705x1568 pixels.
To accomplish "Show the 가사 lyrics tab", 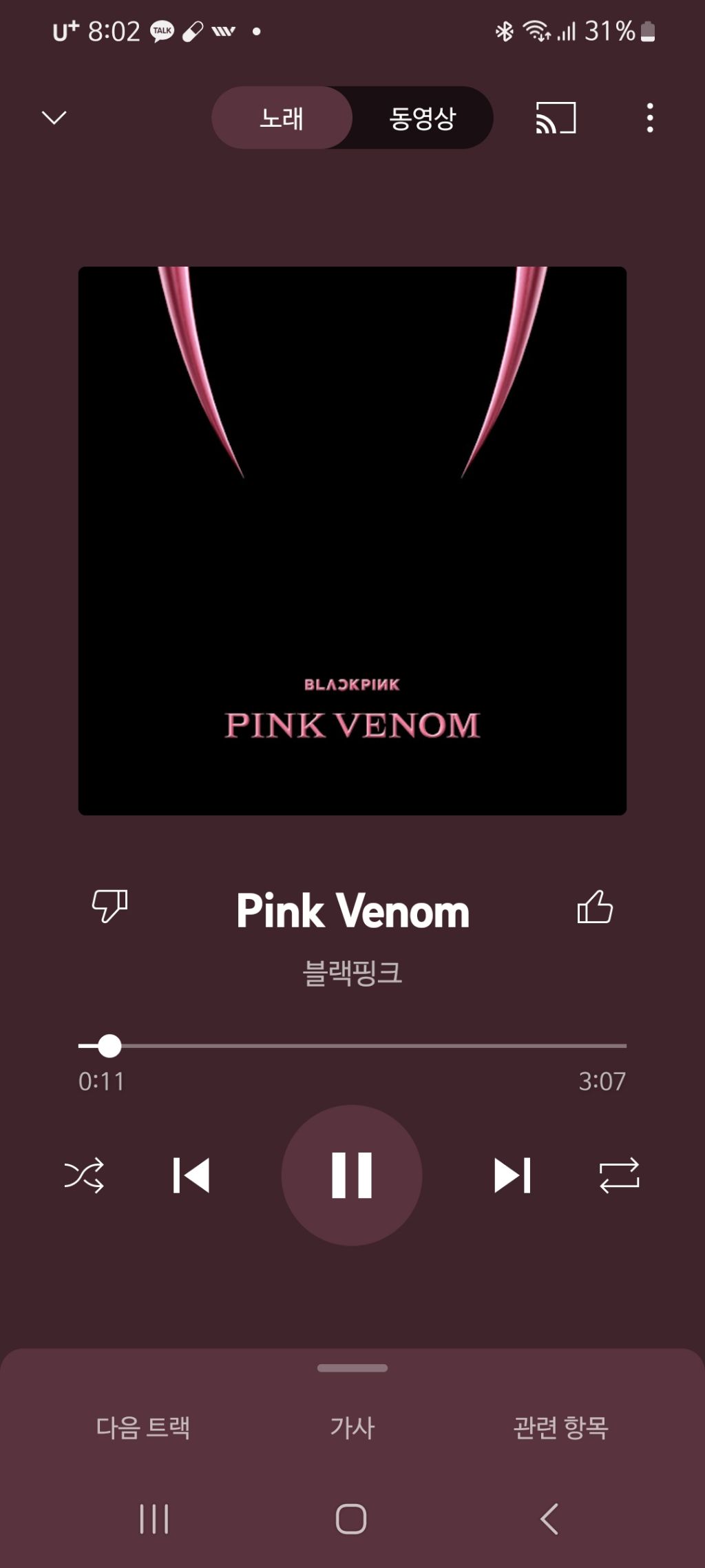I will click(x=352, y=1427).
